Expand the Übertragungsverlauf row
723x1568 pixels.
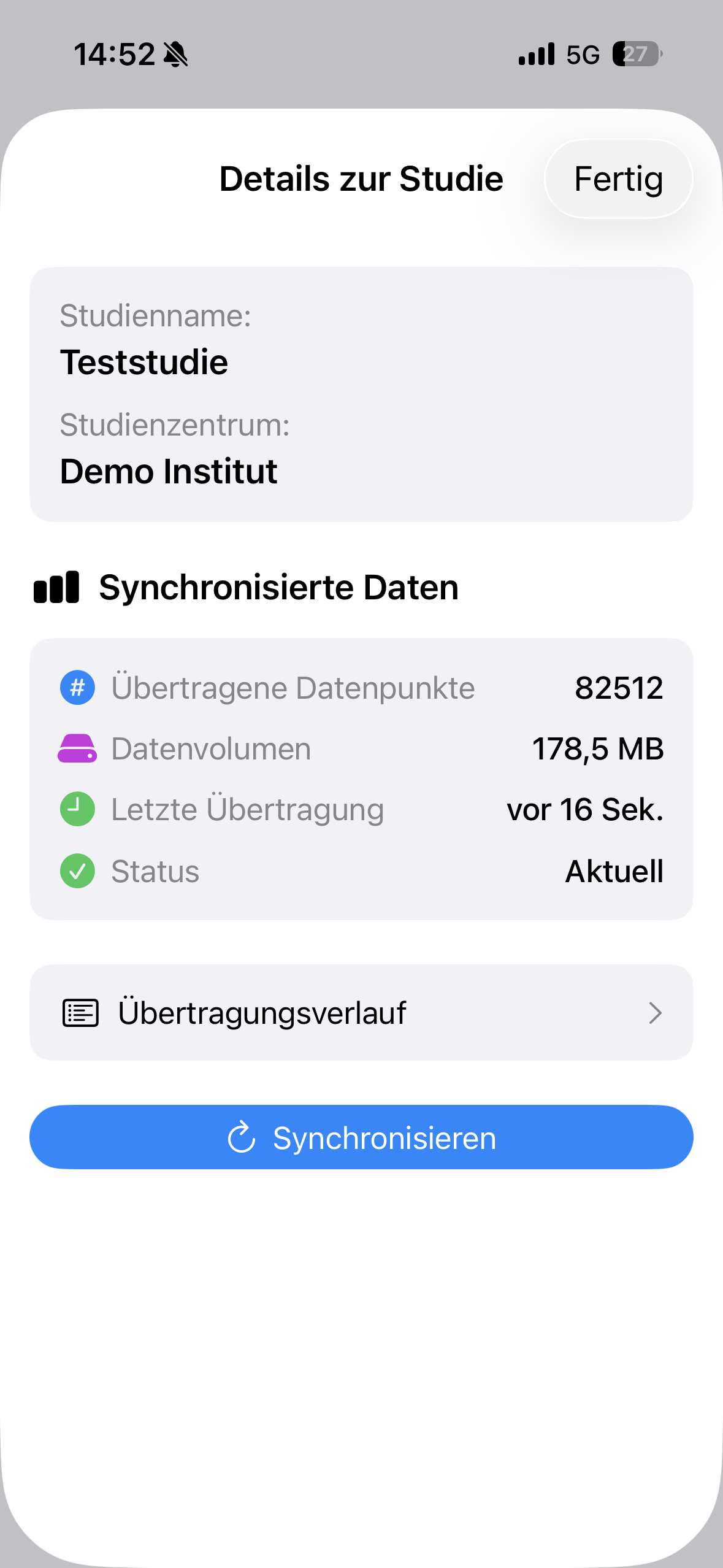(361, 1013)
